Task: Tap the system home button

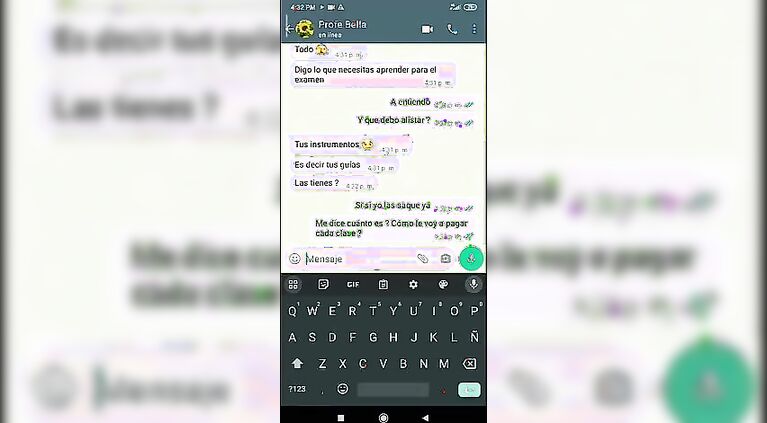Action: (383, 417)
